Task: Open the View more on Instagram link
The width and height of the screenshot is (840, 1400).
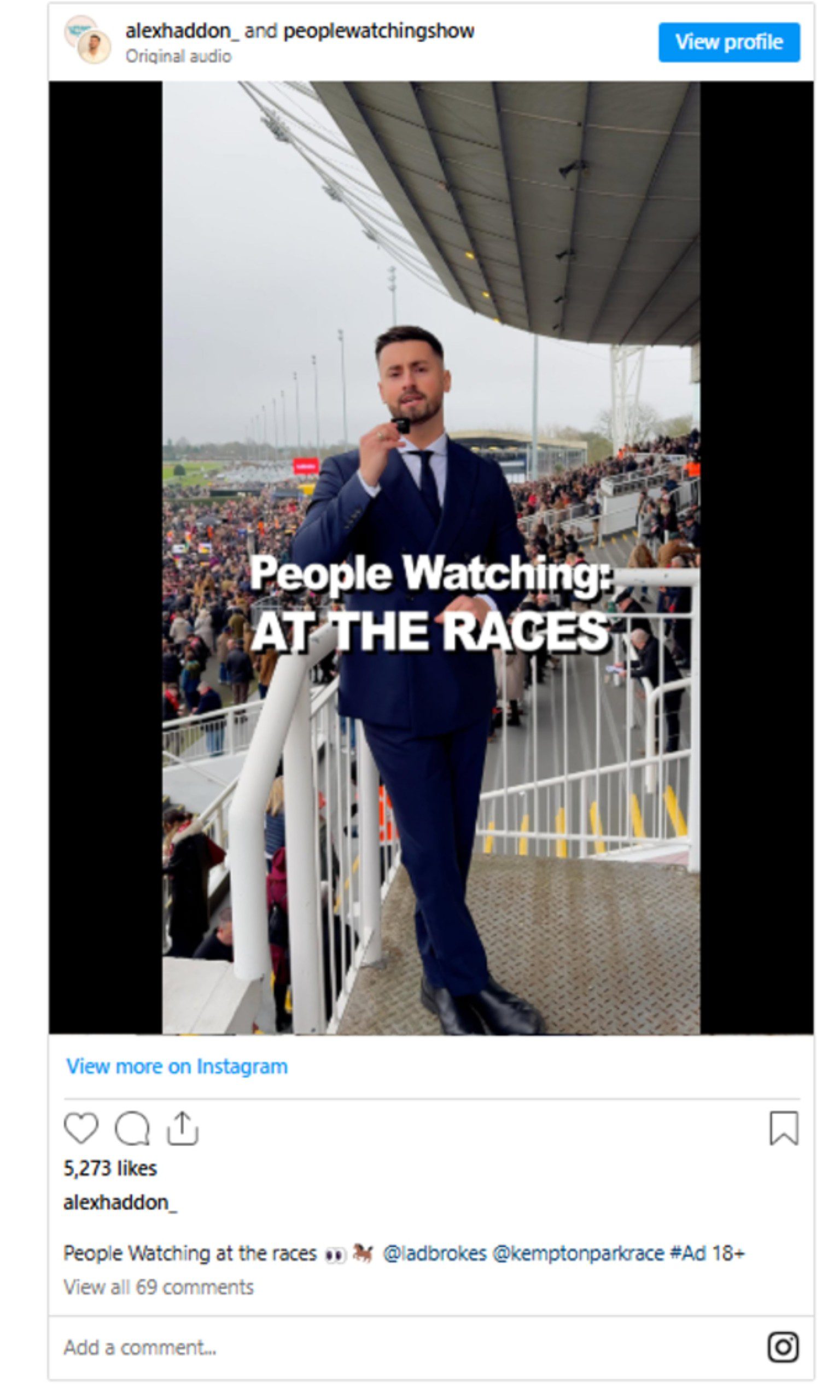Action: (177, 1066)
